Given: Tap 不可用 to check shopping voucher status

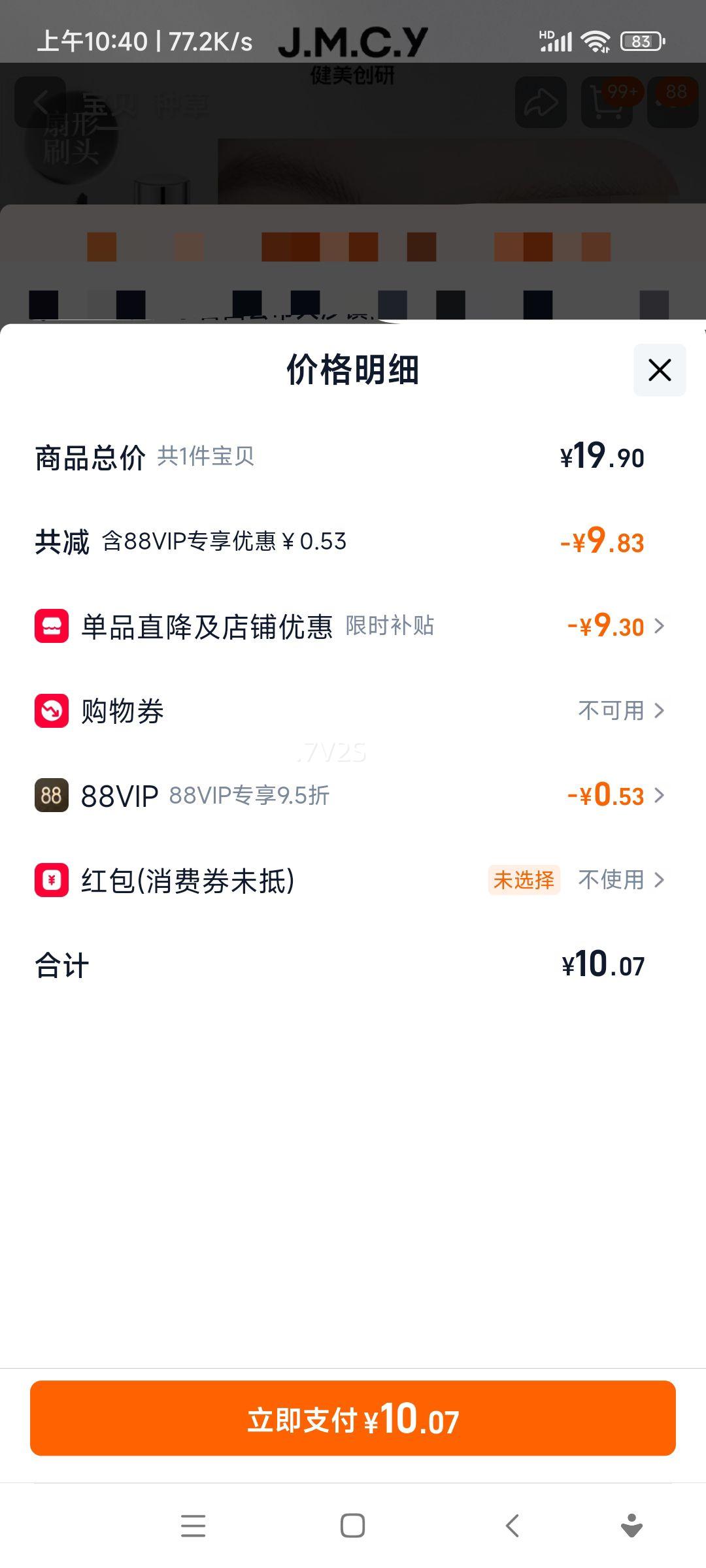Looking at the screenshot, I should tap(609, 711).
